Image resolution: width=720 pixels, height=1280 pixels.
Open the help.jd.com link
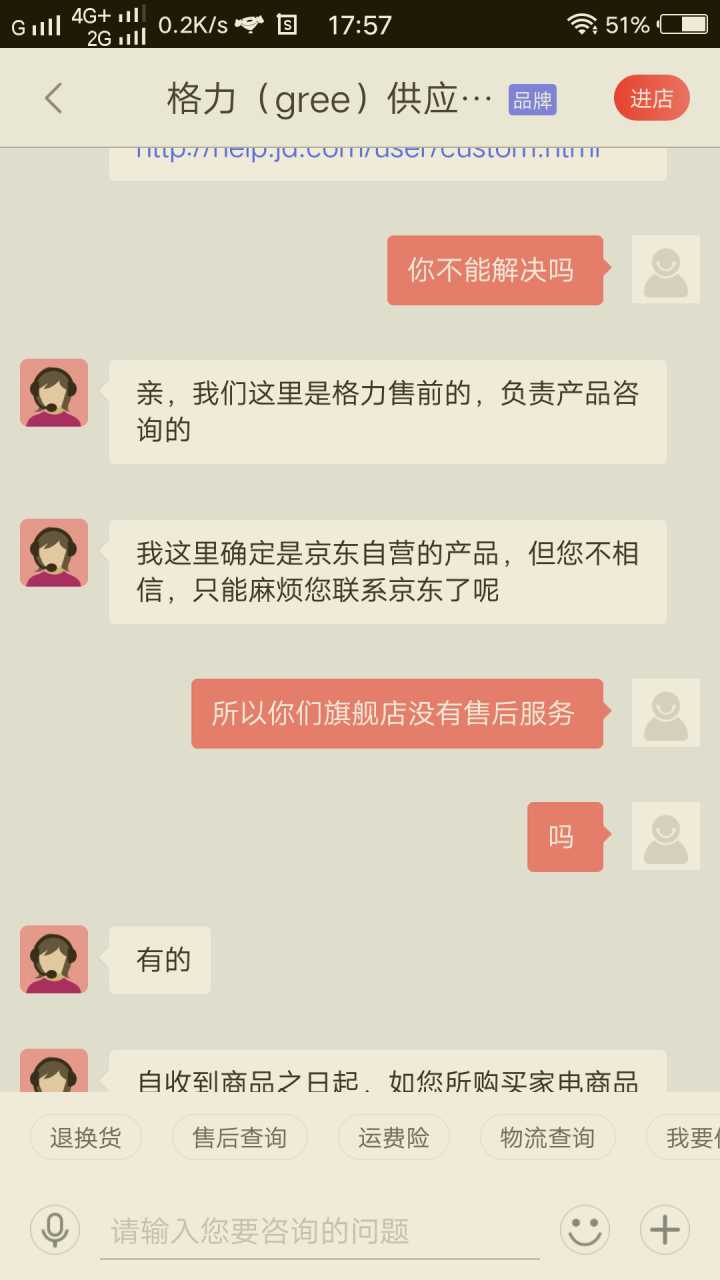(x=368, y=154)
